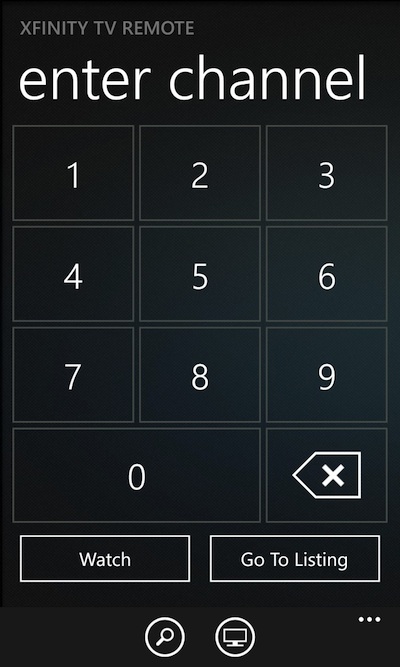400x667 pixels.
Task: Tap the Watch button
Action: coord(105,559)
